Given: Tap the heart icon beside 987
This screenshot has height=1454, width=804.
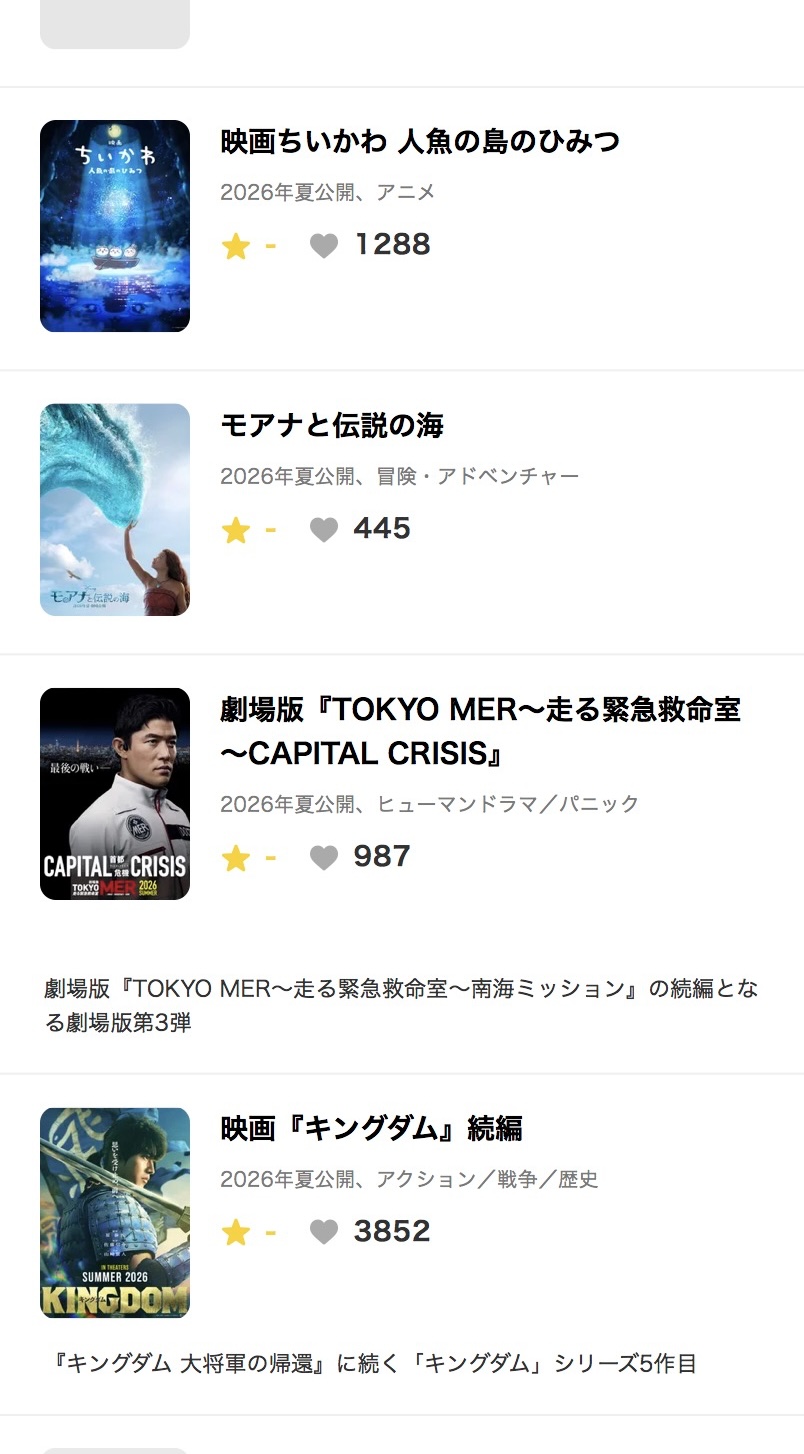Looking at the screenshot, I should (x=324, y=857).
